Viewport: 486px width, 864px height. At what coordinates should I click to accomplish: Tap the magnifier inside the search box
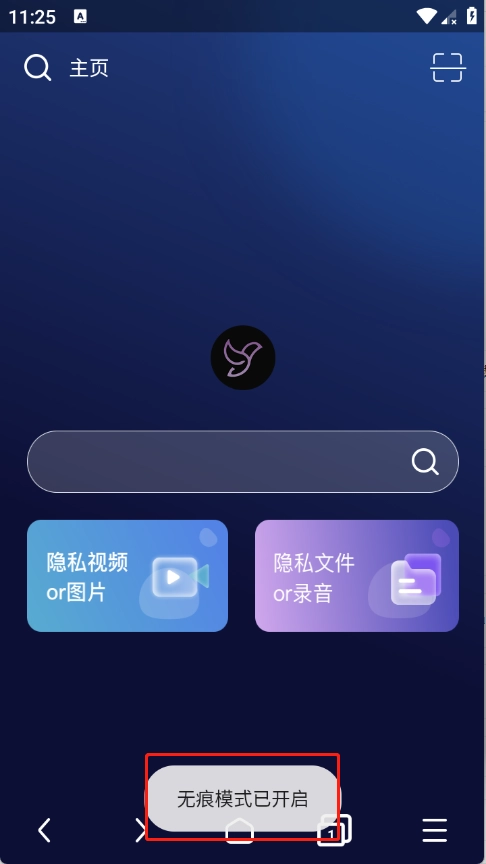[x=425, y=462]
